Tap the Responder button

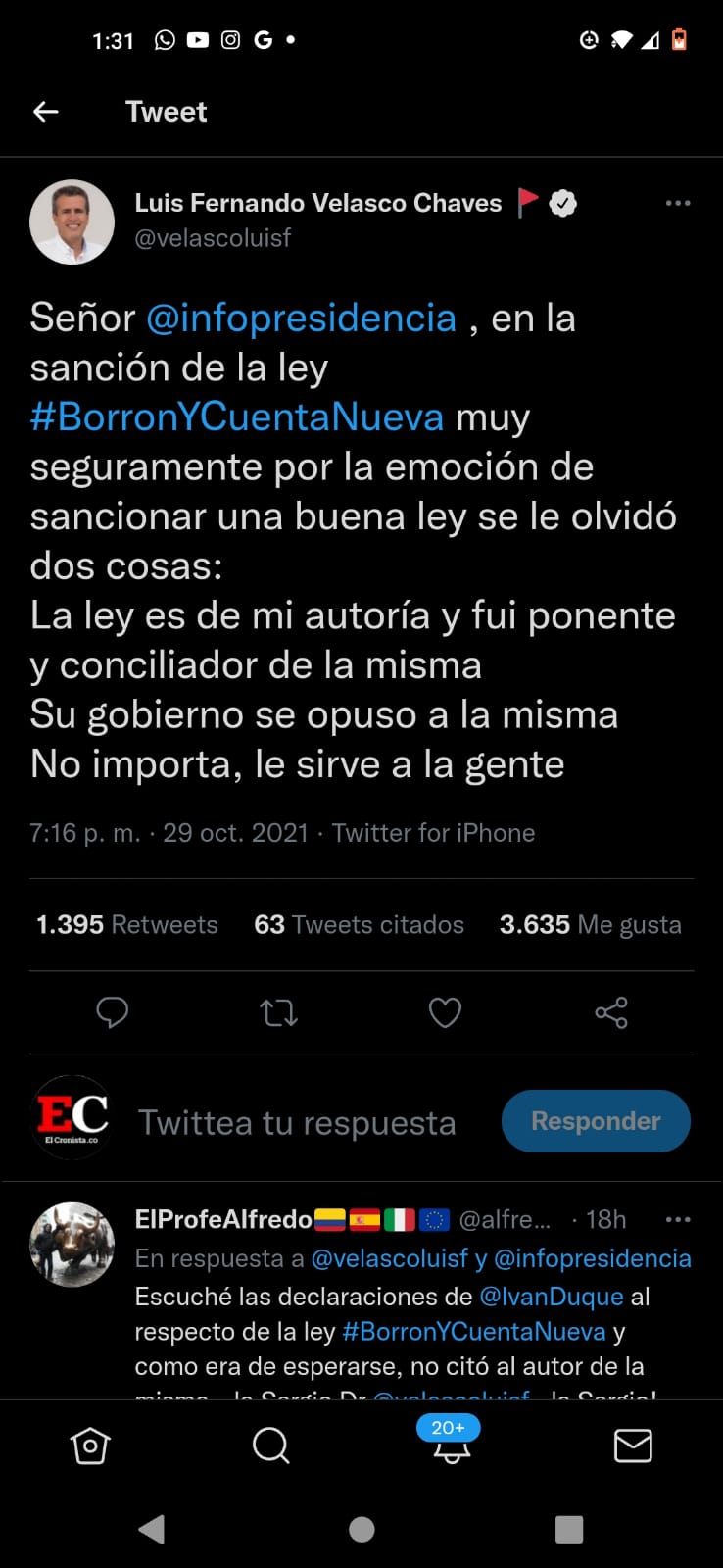coord(596,1121)
